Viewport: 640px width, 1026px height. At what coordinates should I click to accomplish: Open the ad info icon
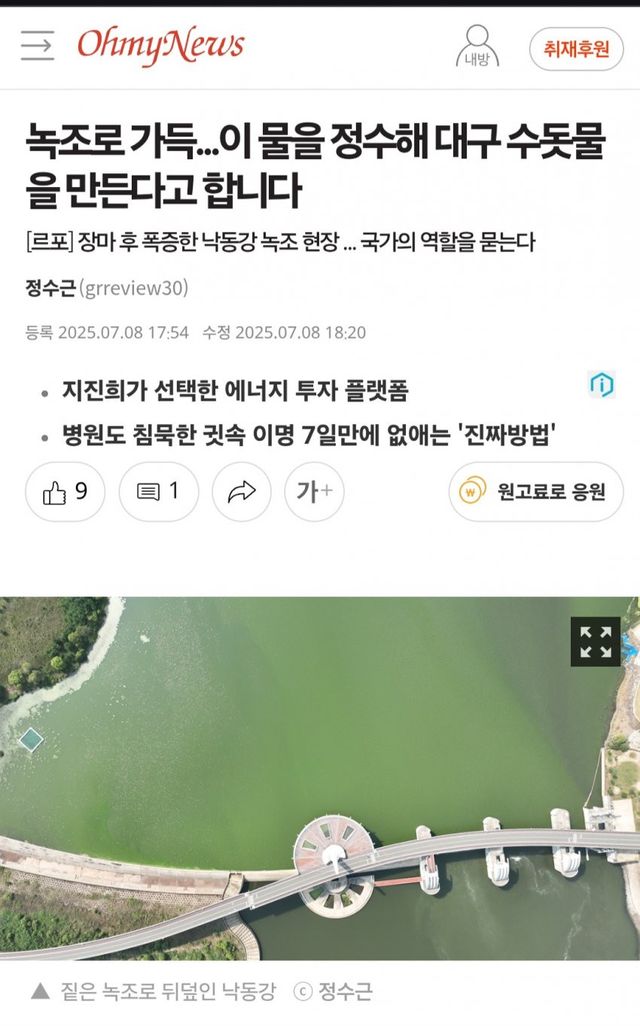tap(601, 384)
